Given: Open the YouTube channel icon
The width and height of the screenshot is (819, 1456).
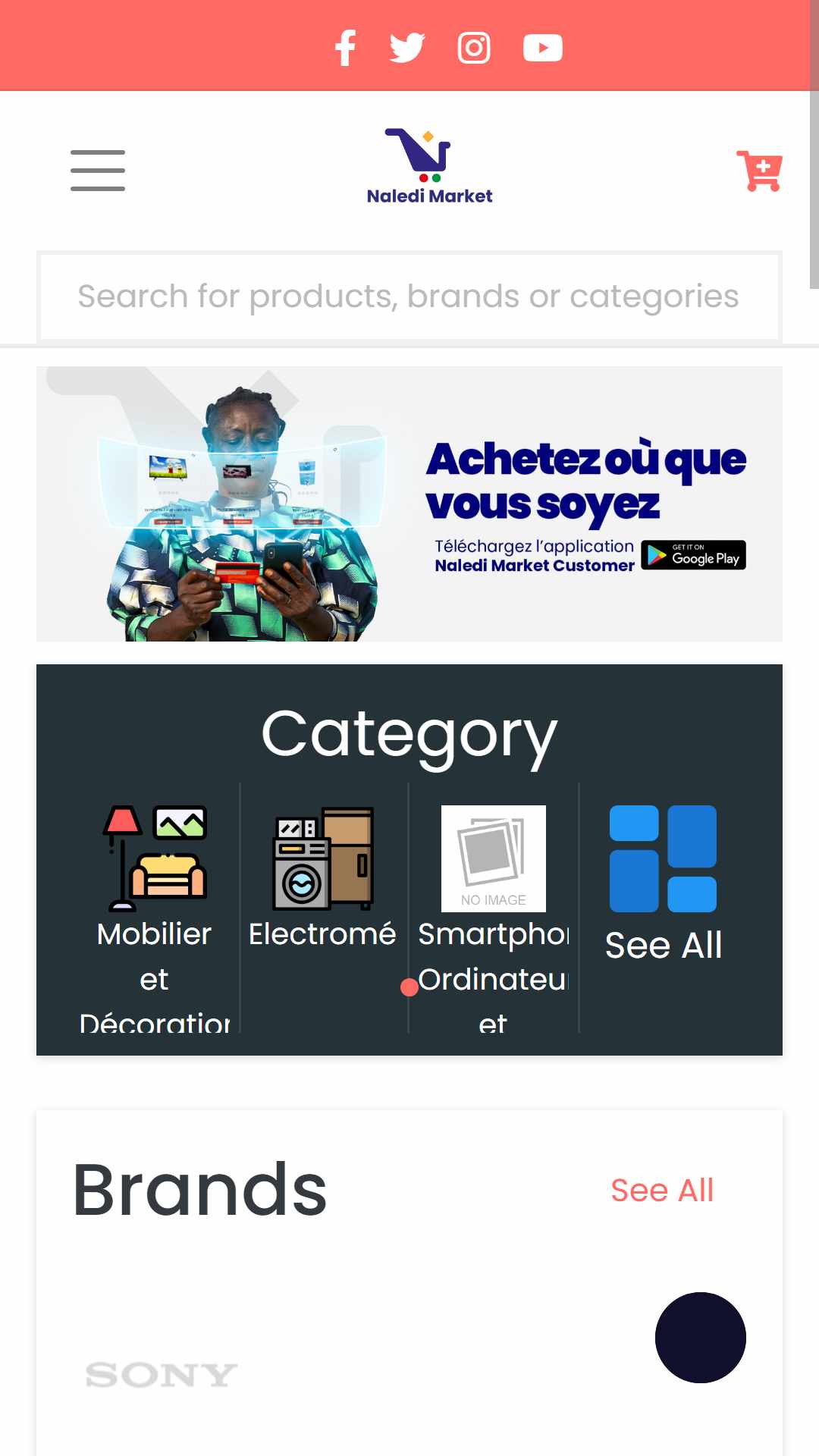Looking at the screenshot, I should [543, 48].
